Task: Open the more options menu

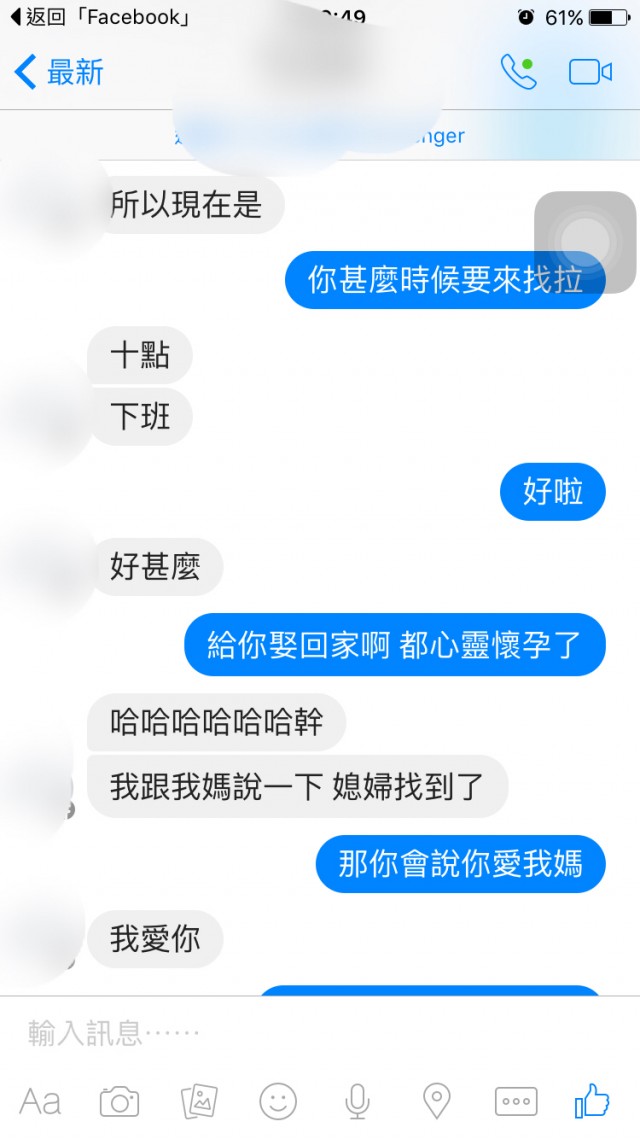Action: pos(516,1102)
